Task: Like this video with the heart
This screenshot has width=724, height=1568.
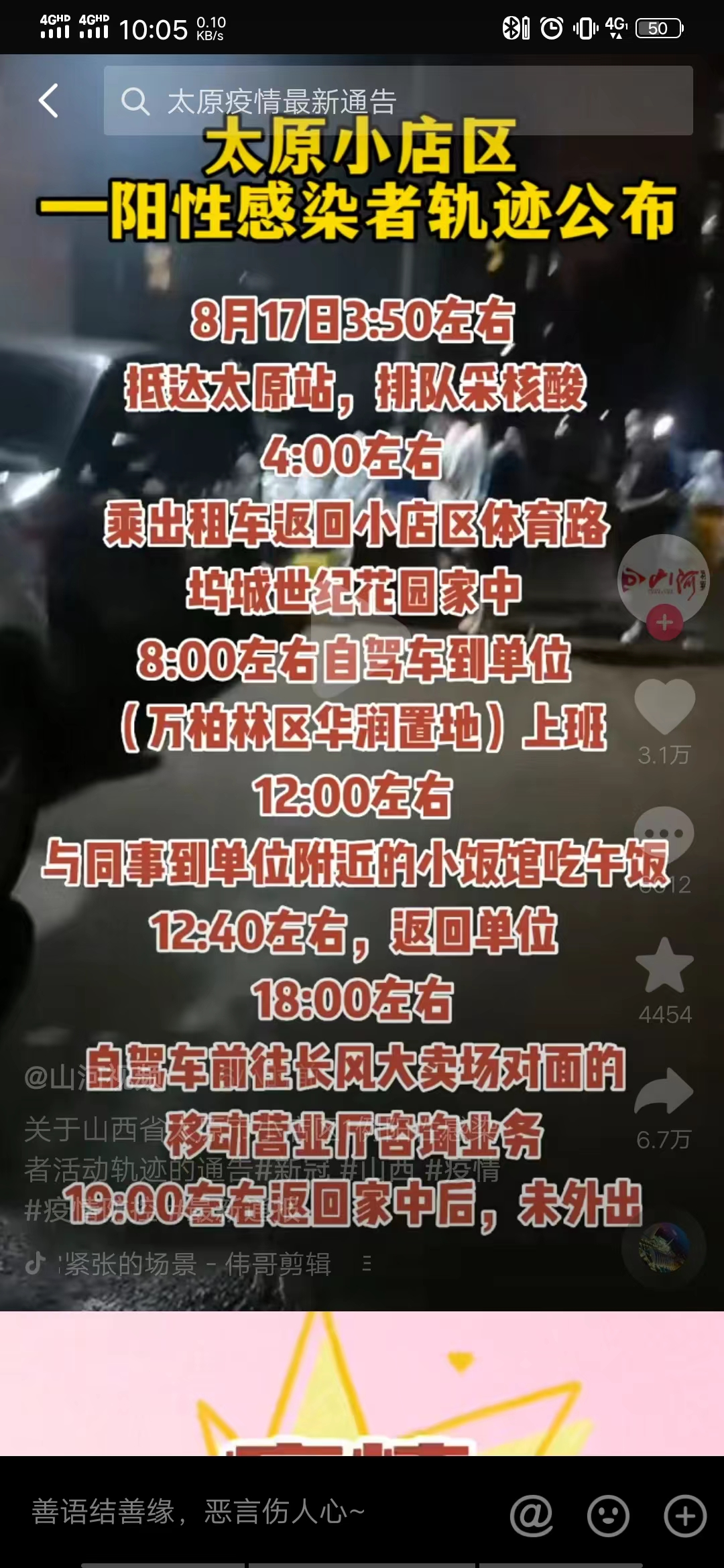Action: tap(664, 707)
